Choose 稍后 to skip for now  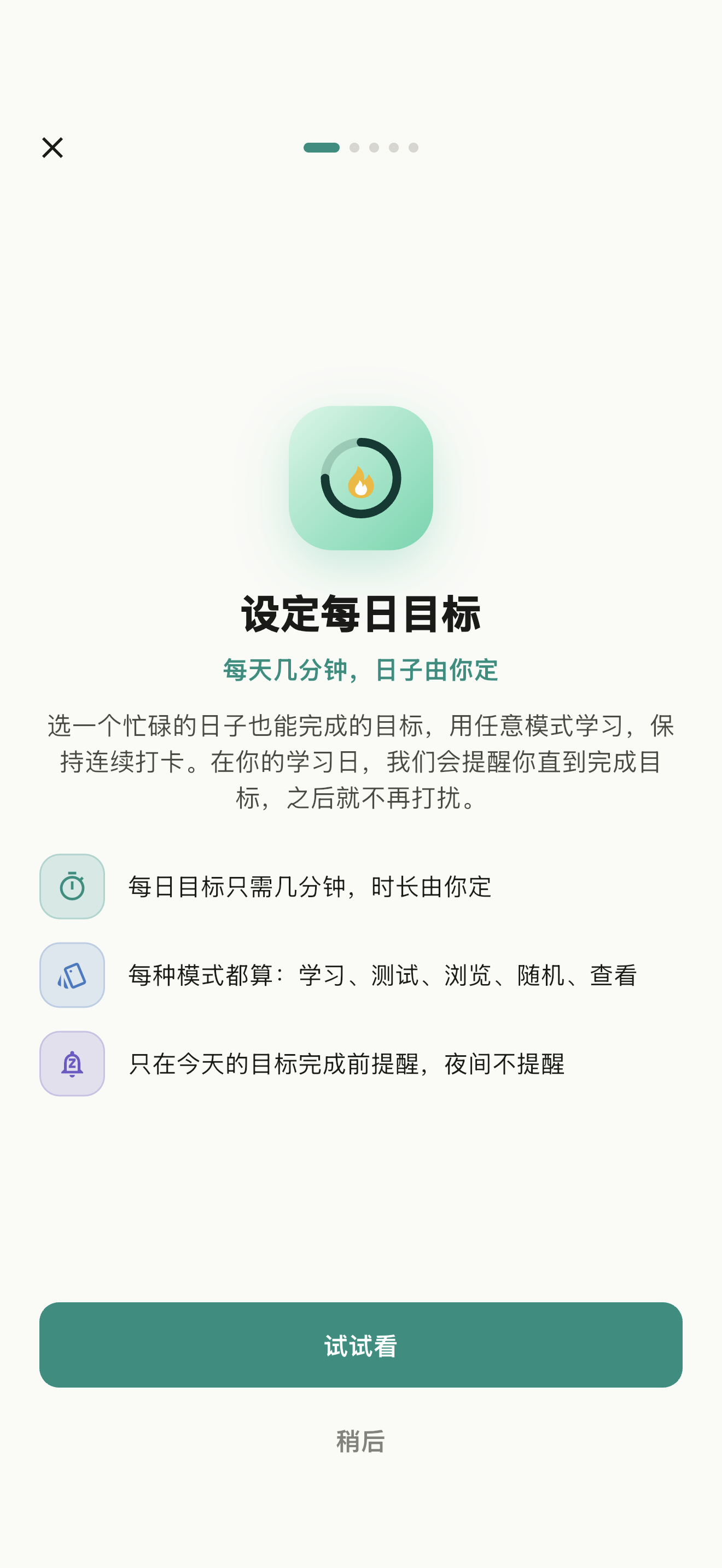coord(361,1441)
